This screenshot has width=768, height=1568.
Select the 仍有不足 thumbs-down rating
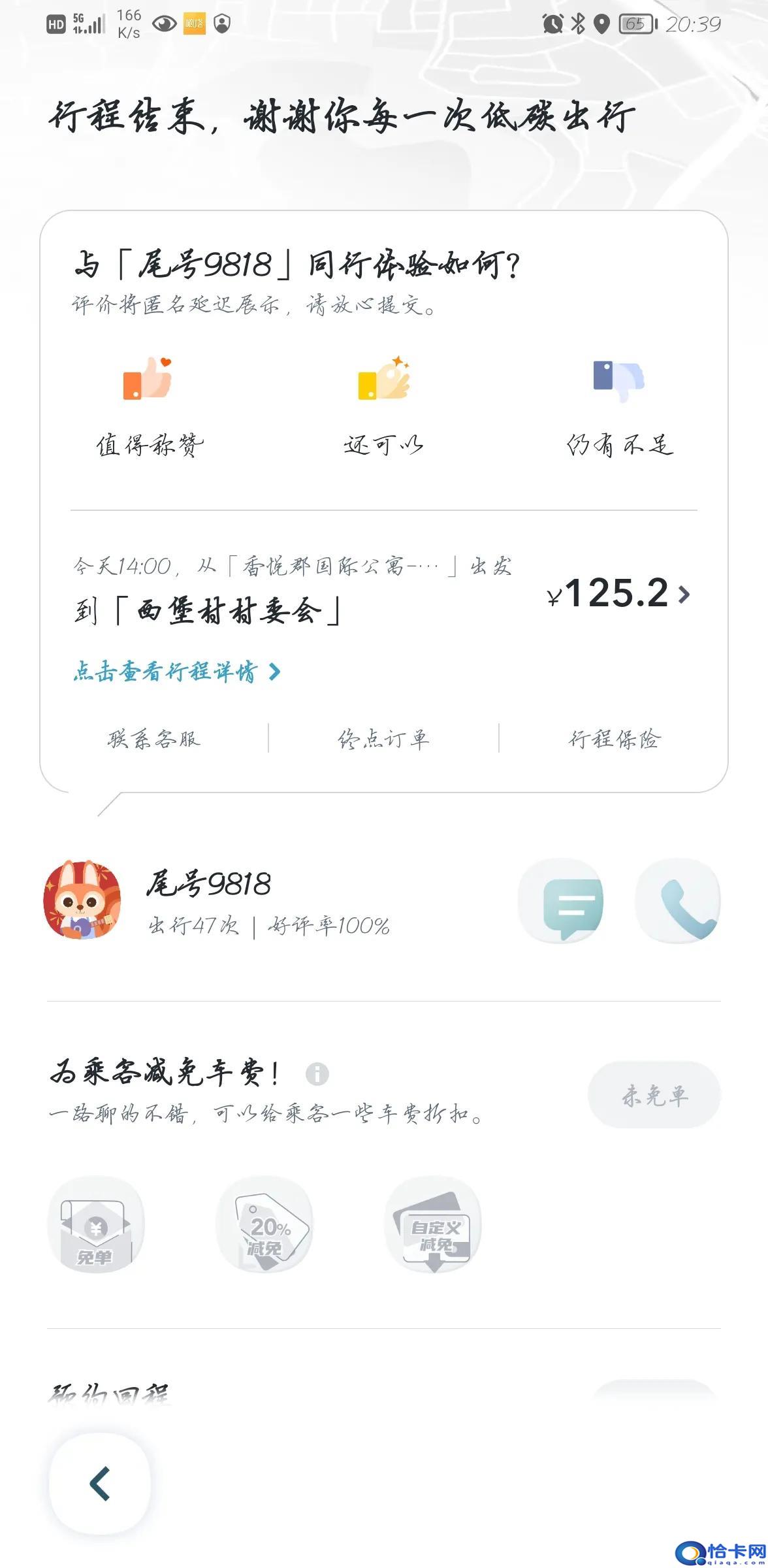(x=619, y=405)
